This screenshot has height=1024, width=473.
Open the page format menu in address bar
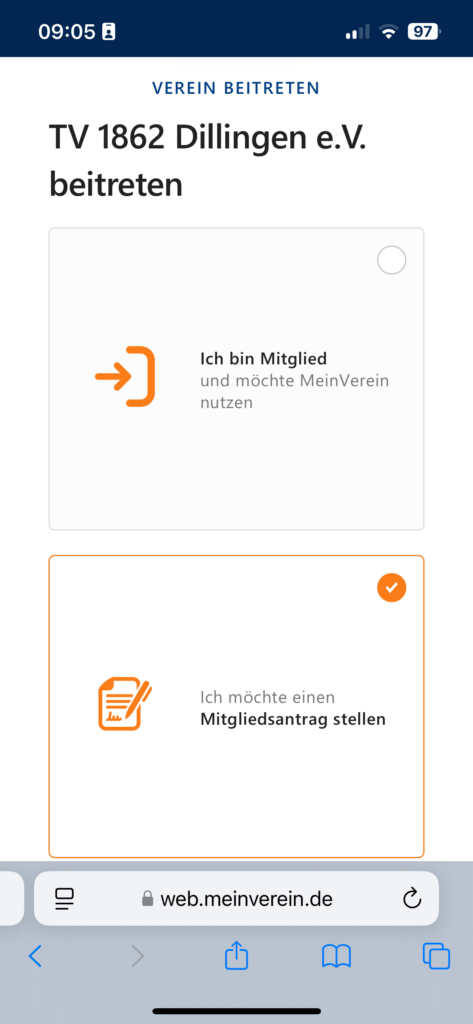coord(65,899)
